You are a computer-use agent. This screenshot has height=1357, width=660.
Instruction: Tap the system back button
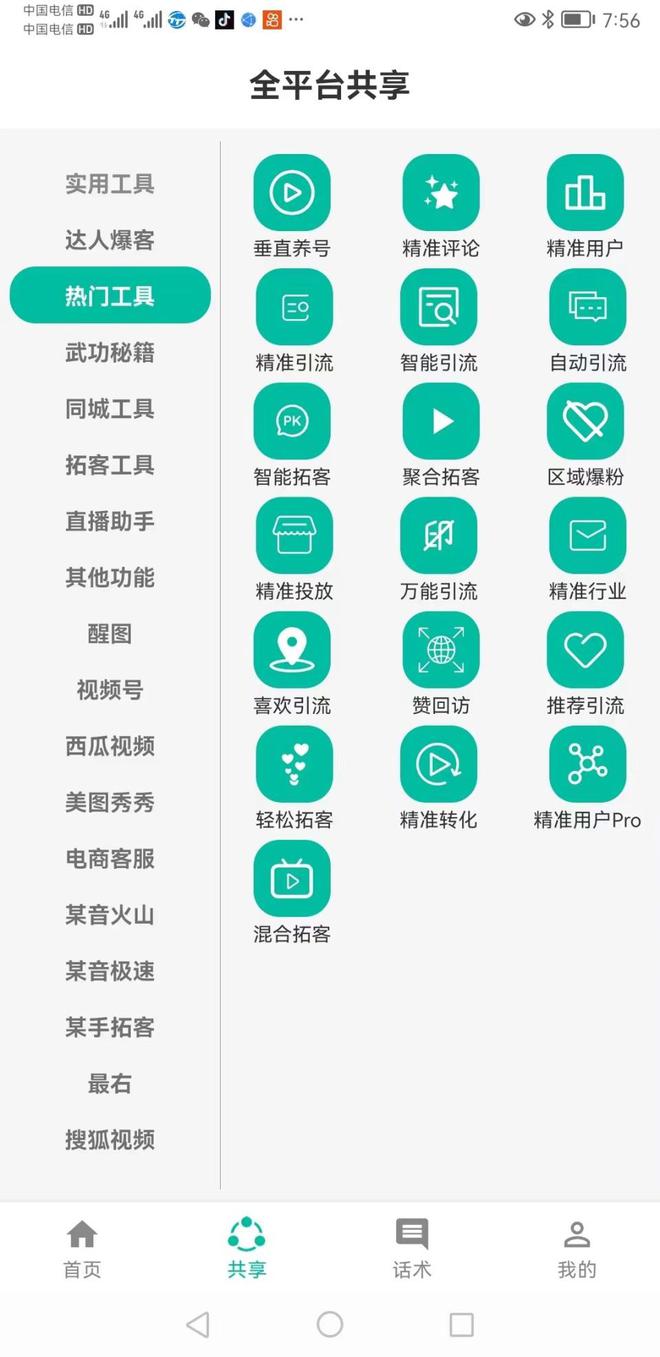198,1325
